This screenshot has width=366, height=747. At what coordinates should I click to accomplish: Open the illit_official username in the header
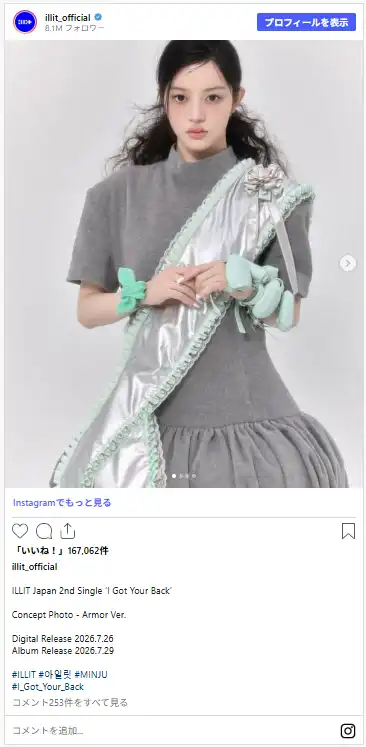[x=68, y=18]
